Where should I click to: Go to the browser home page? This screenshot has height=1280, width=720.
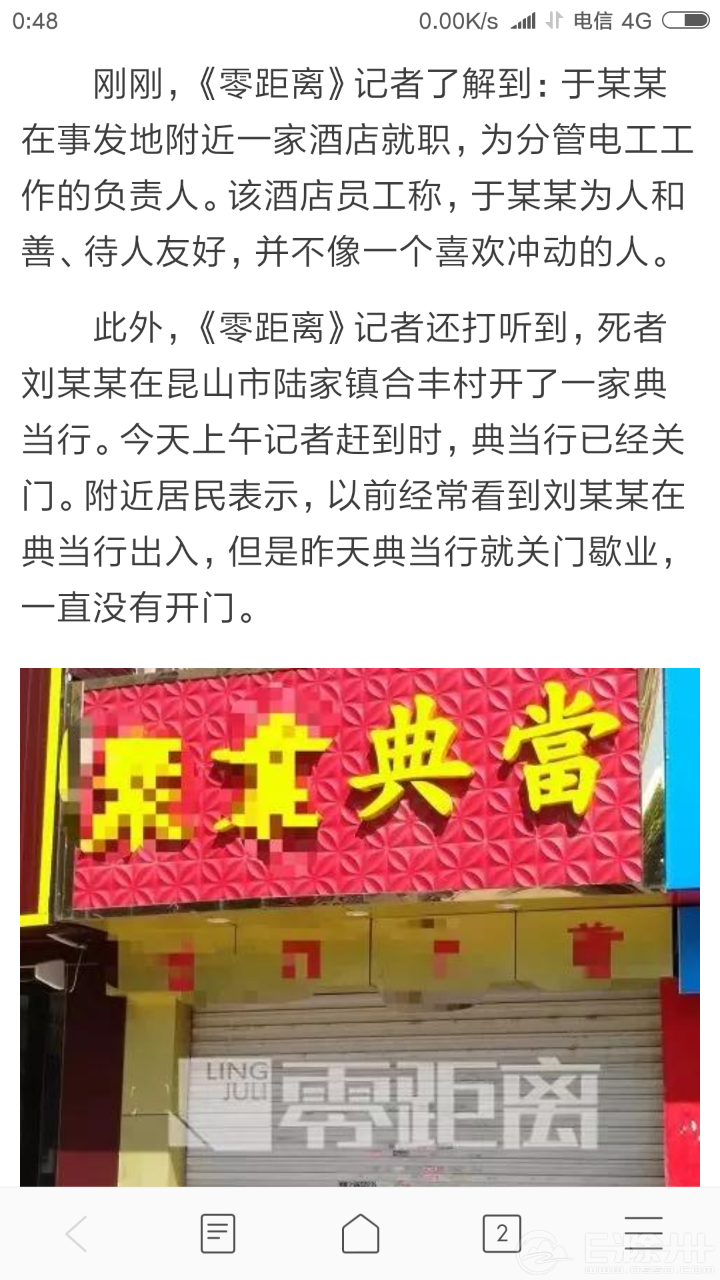(360, 1234)
